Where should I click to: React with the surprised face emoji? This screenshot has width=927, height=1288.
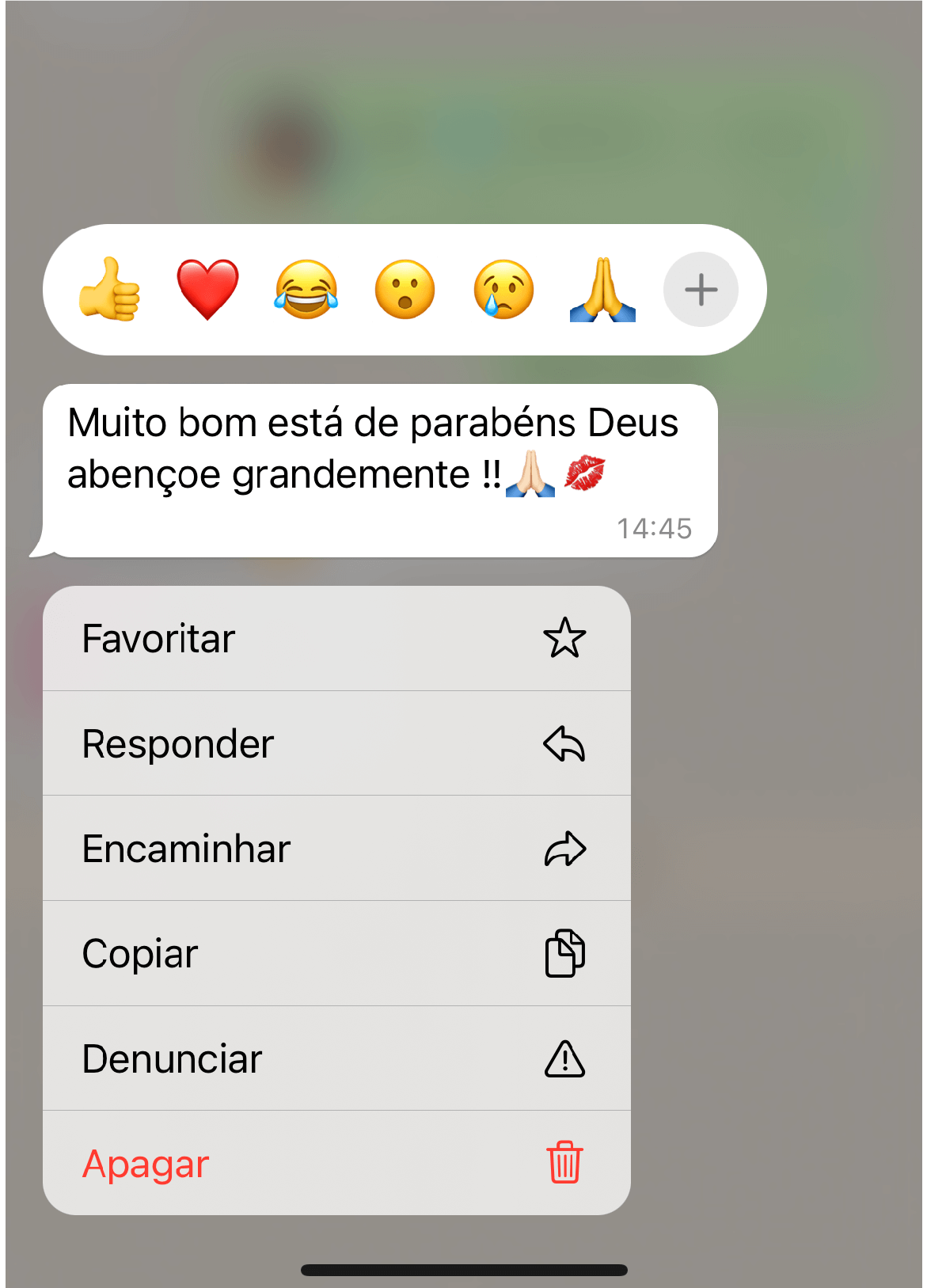[405, 290]
